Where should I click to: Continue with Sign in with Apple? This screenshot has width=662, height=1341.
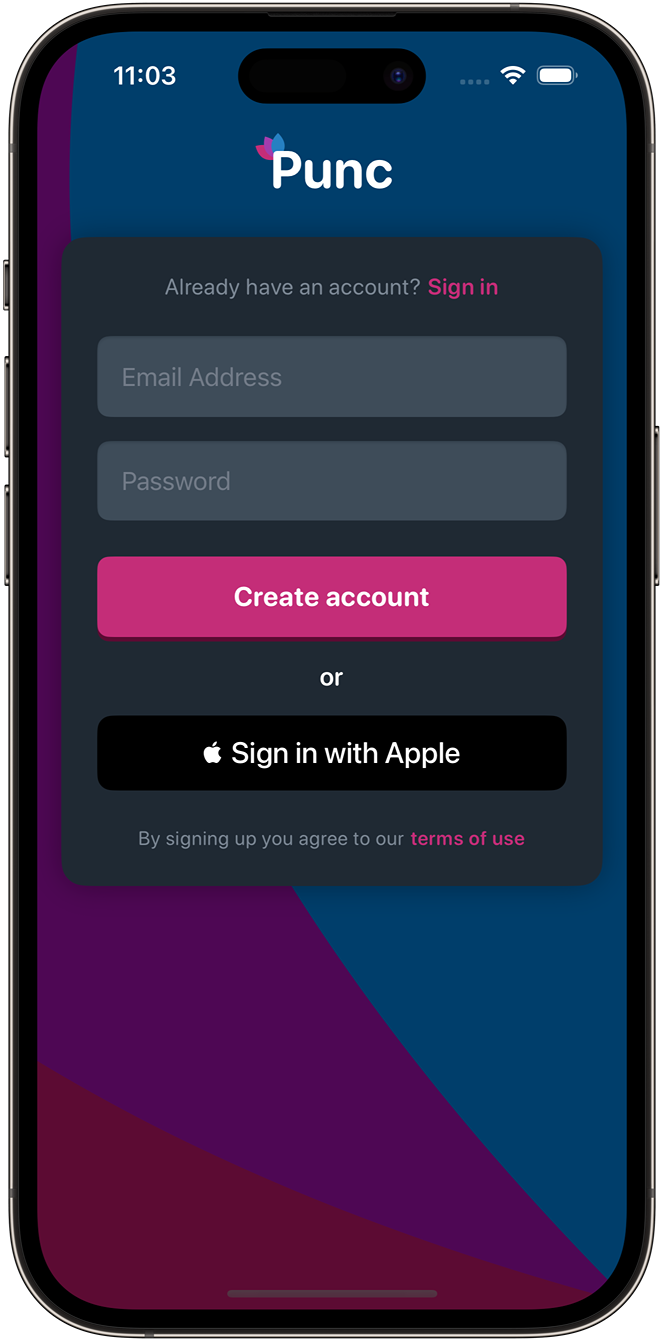(x=331, y=753)
